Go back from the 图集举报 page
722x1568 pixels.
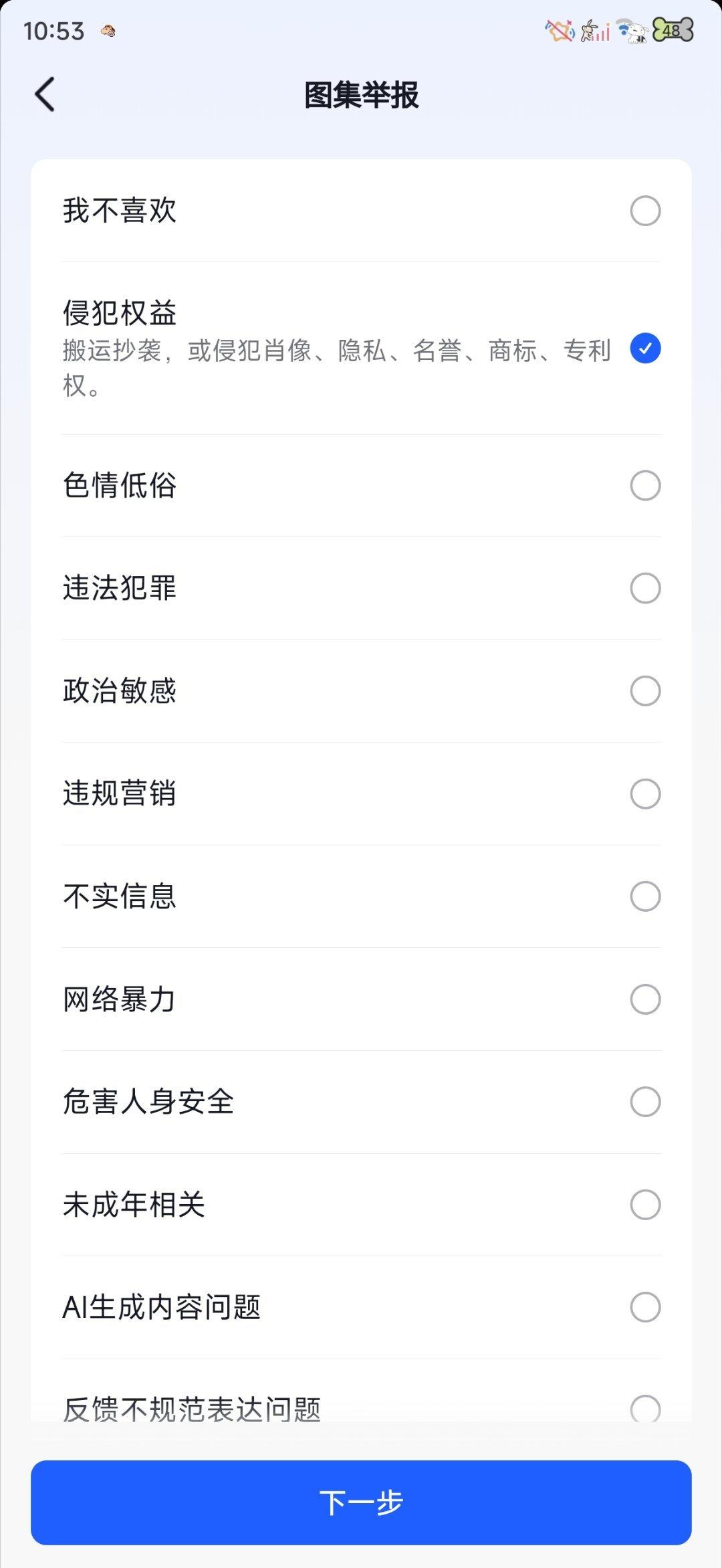pyautogui.click(x=45, y=94)
